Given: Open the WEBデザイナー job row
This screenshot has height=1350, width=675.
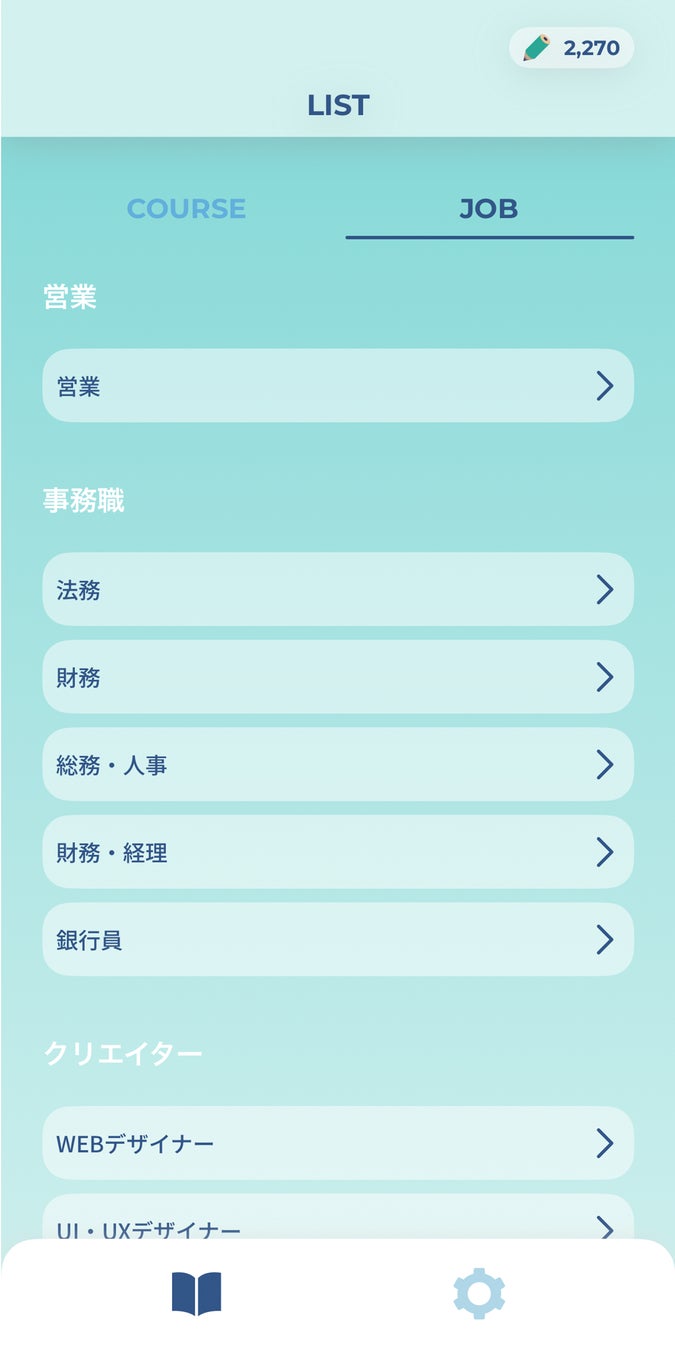Looking at the screenshot, I should 338,1143.
